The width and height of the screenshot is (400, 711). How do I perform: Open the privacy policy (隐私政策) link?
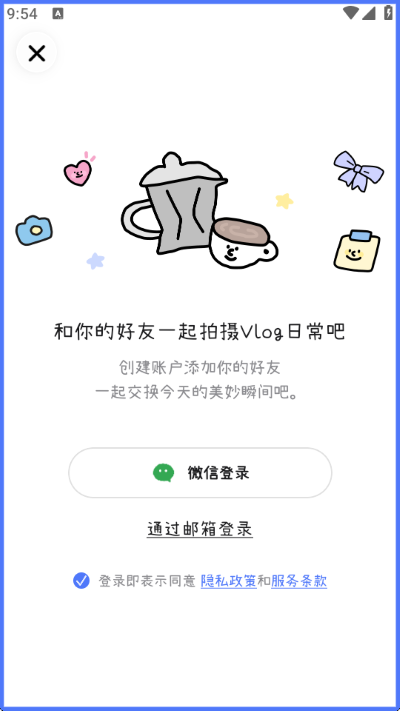229,581
